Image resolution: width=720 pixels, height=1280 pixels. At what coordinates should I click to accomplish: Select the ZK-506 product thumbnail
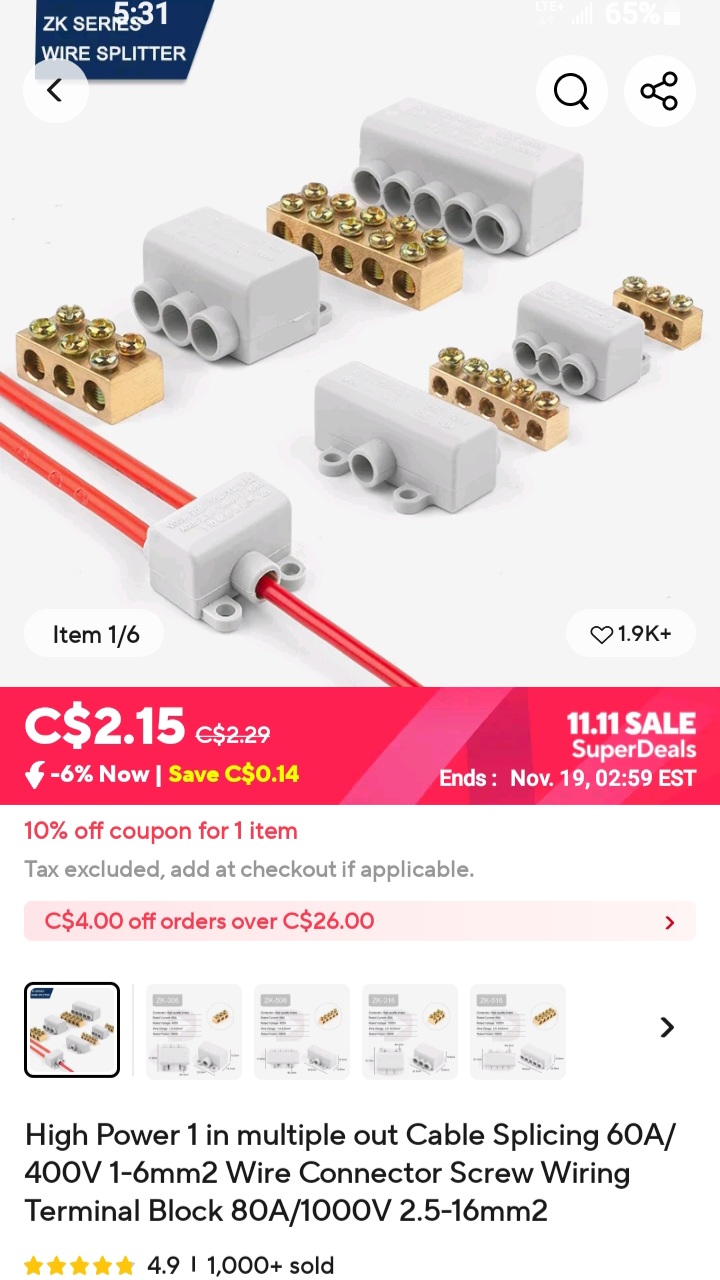pos(301,1030)
